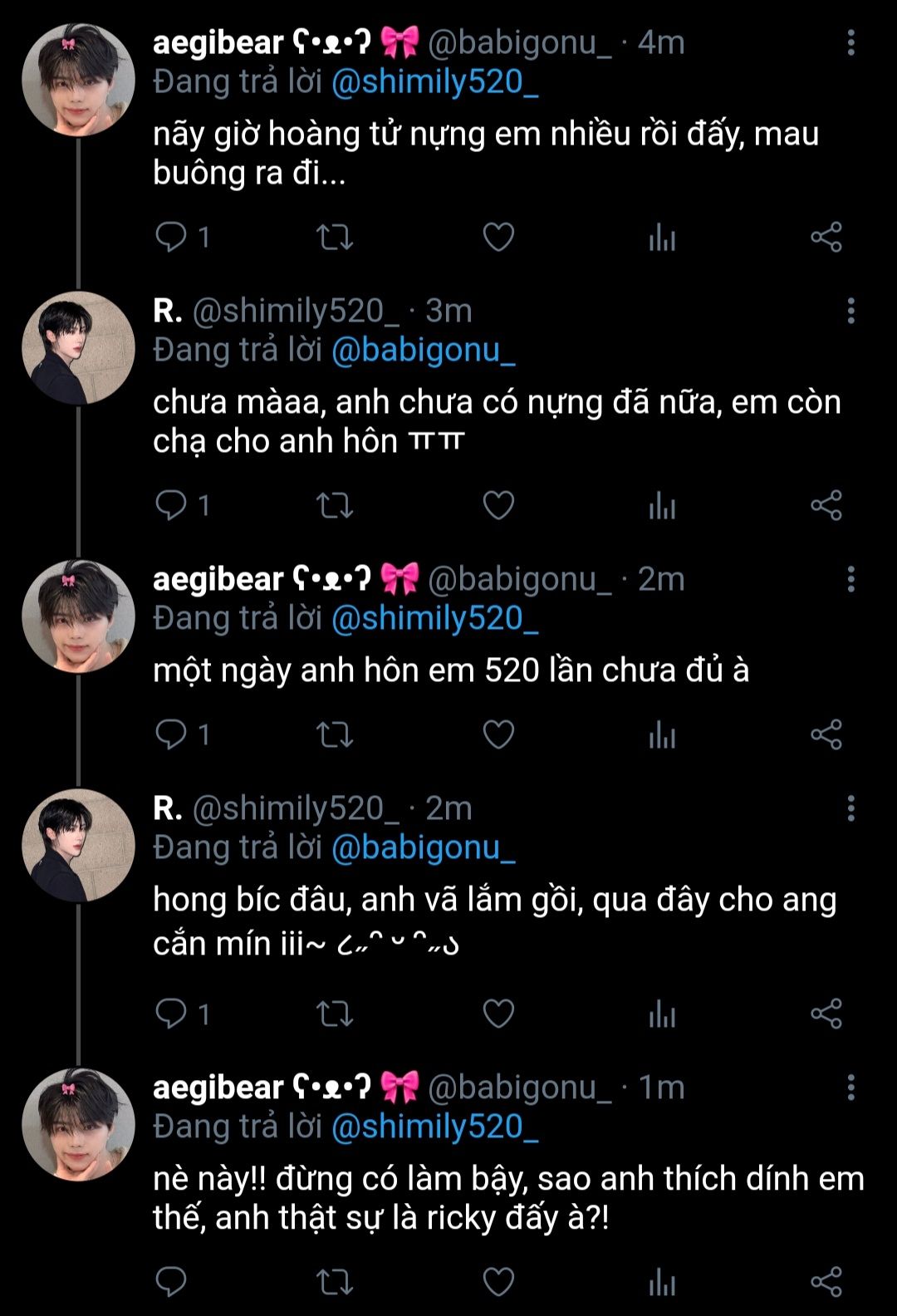Viewport: 897px width, 1316px height.
Task: Open overflow menu on the 'một ngày anh hôn' tweet
Action: (850, 579)
